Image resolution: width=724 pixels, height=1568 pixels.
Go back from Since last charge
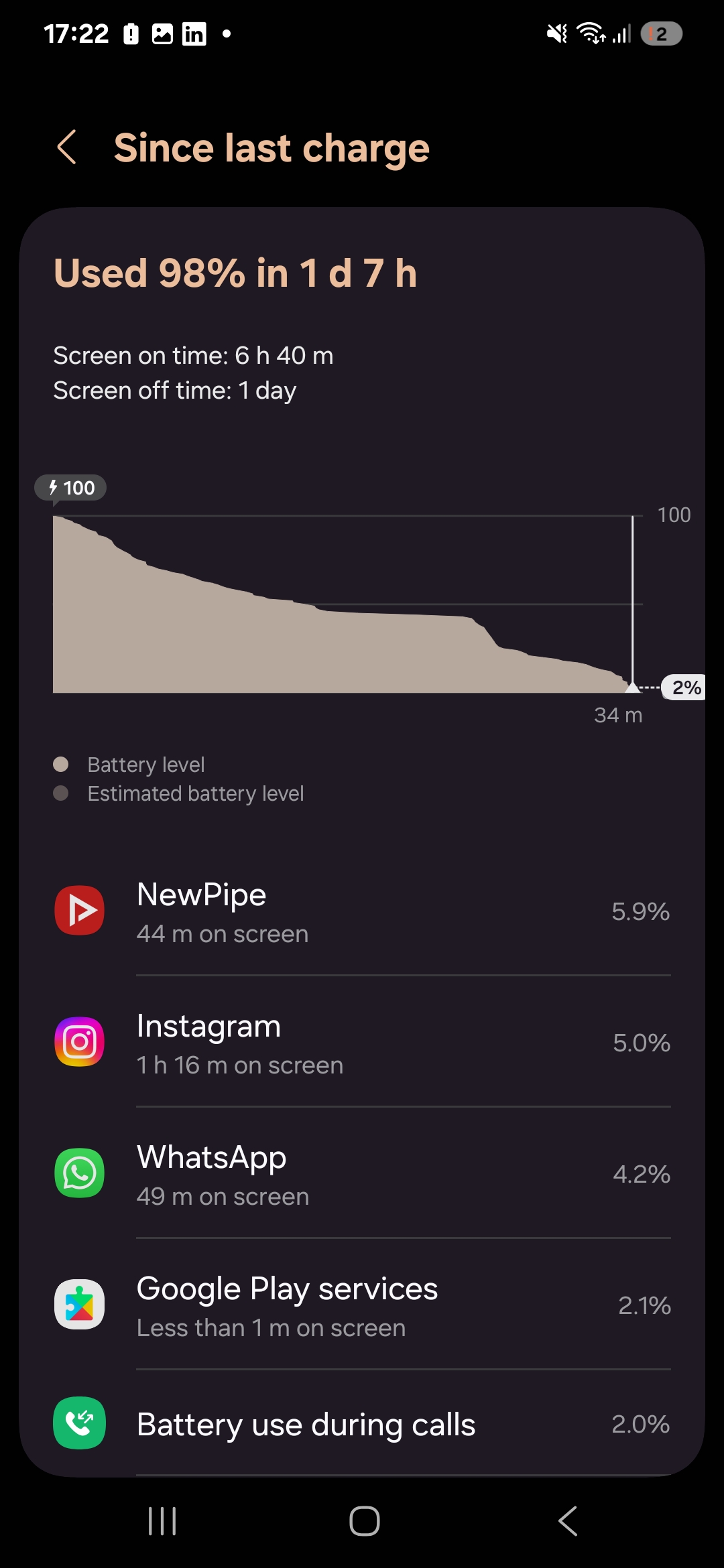(x=67, y=147)
